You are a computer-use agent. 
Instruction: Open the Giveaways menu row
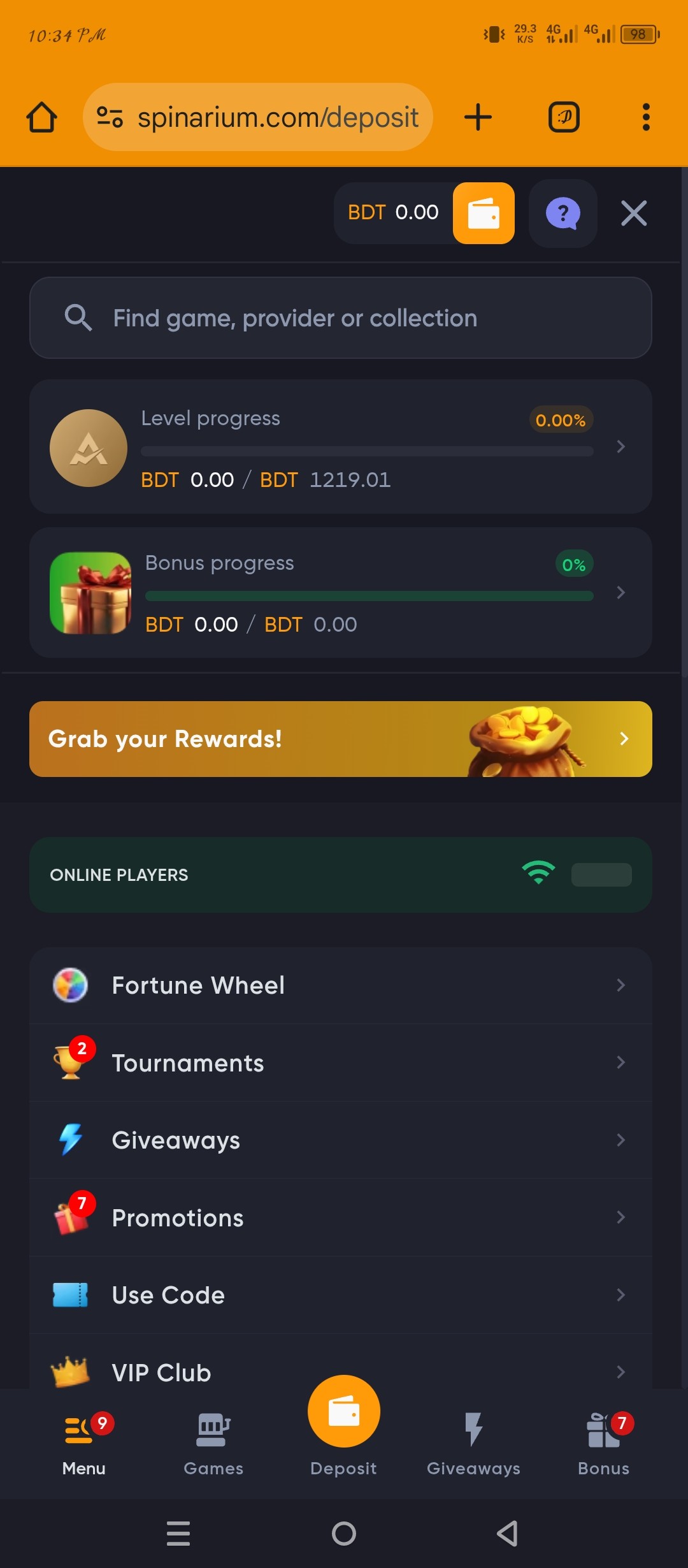click(x=341, y=1140)
